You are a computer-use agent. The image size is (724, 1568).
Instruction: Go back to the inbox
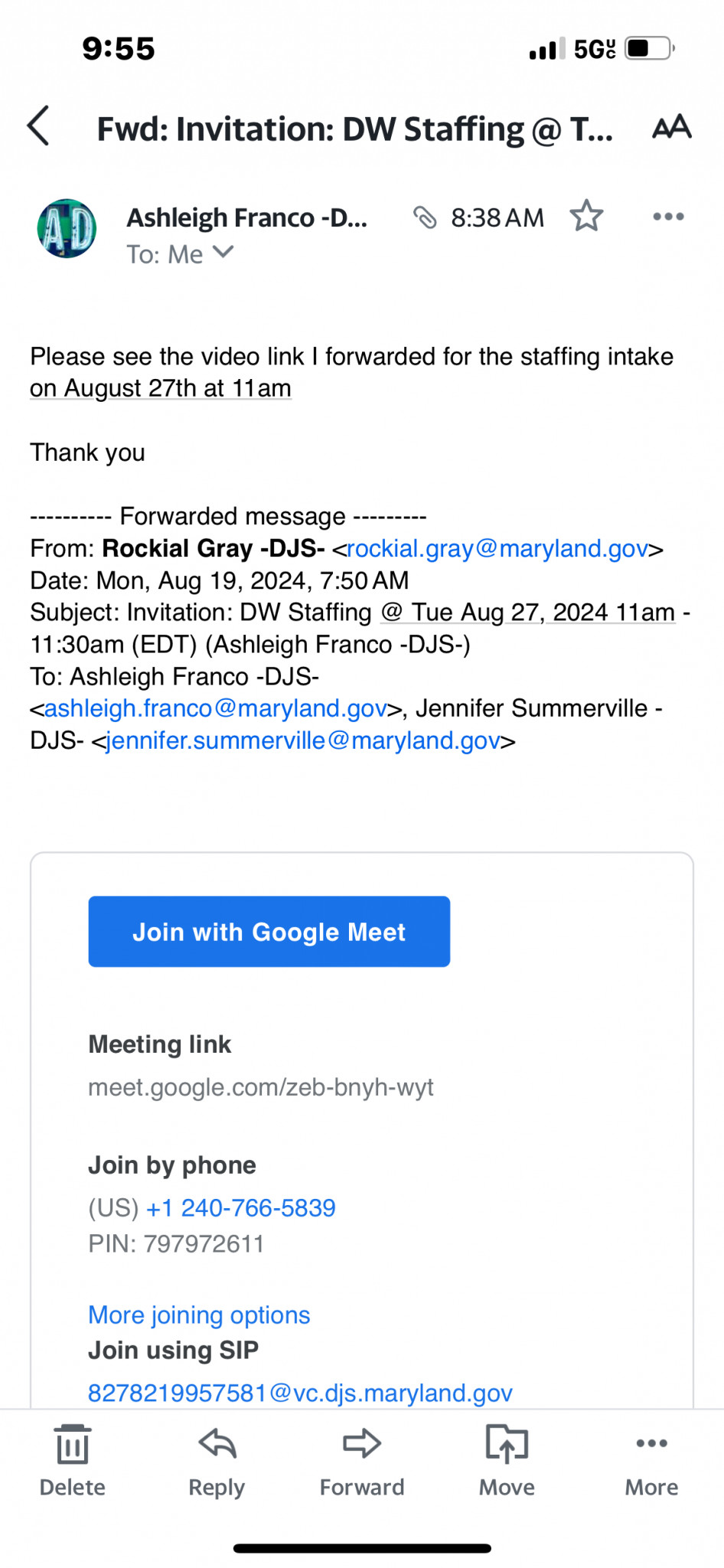tap(38, 126)
